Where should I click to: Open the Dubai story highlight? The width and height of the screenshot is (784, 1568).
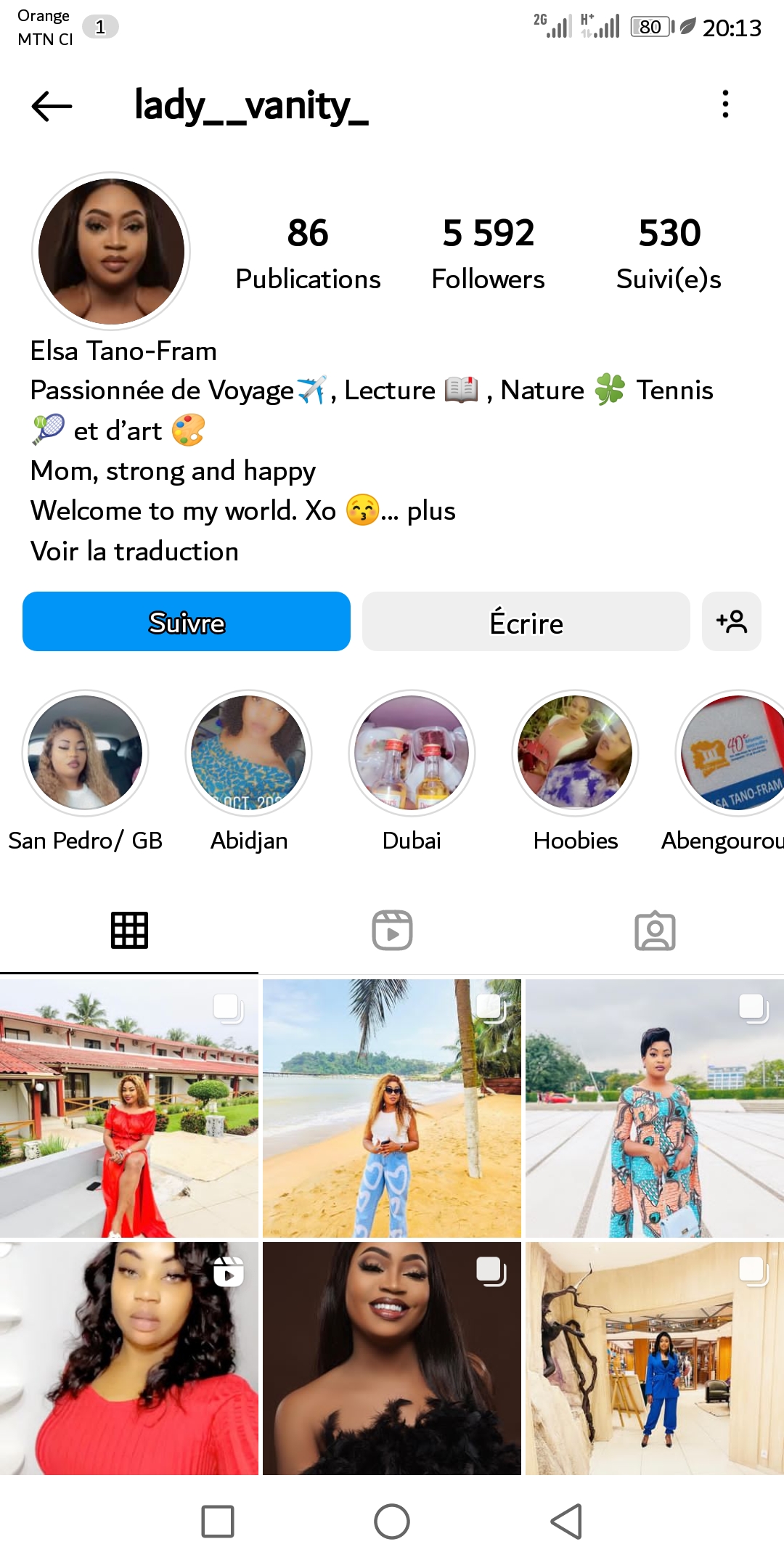click(412, 754)
